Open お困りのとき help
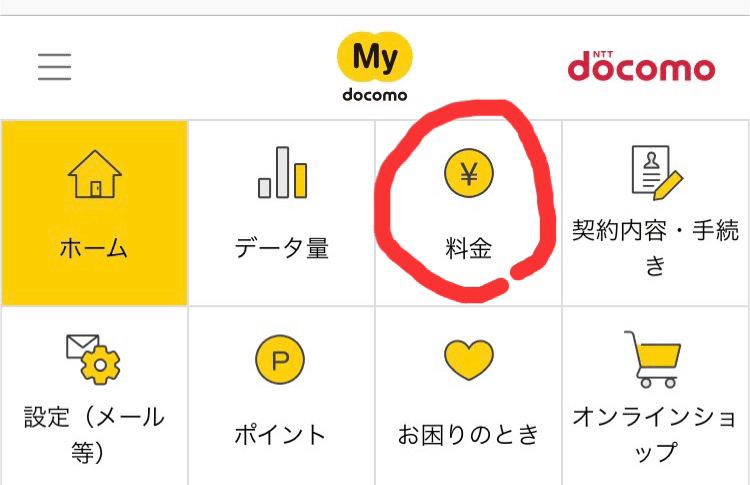This screenshot has width=750, height=485. point(468,397)
